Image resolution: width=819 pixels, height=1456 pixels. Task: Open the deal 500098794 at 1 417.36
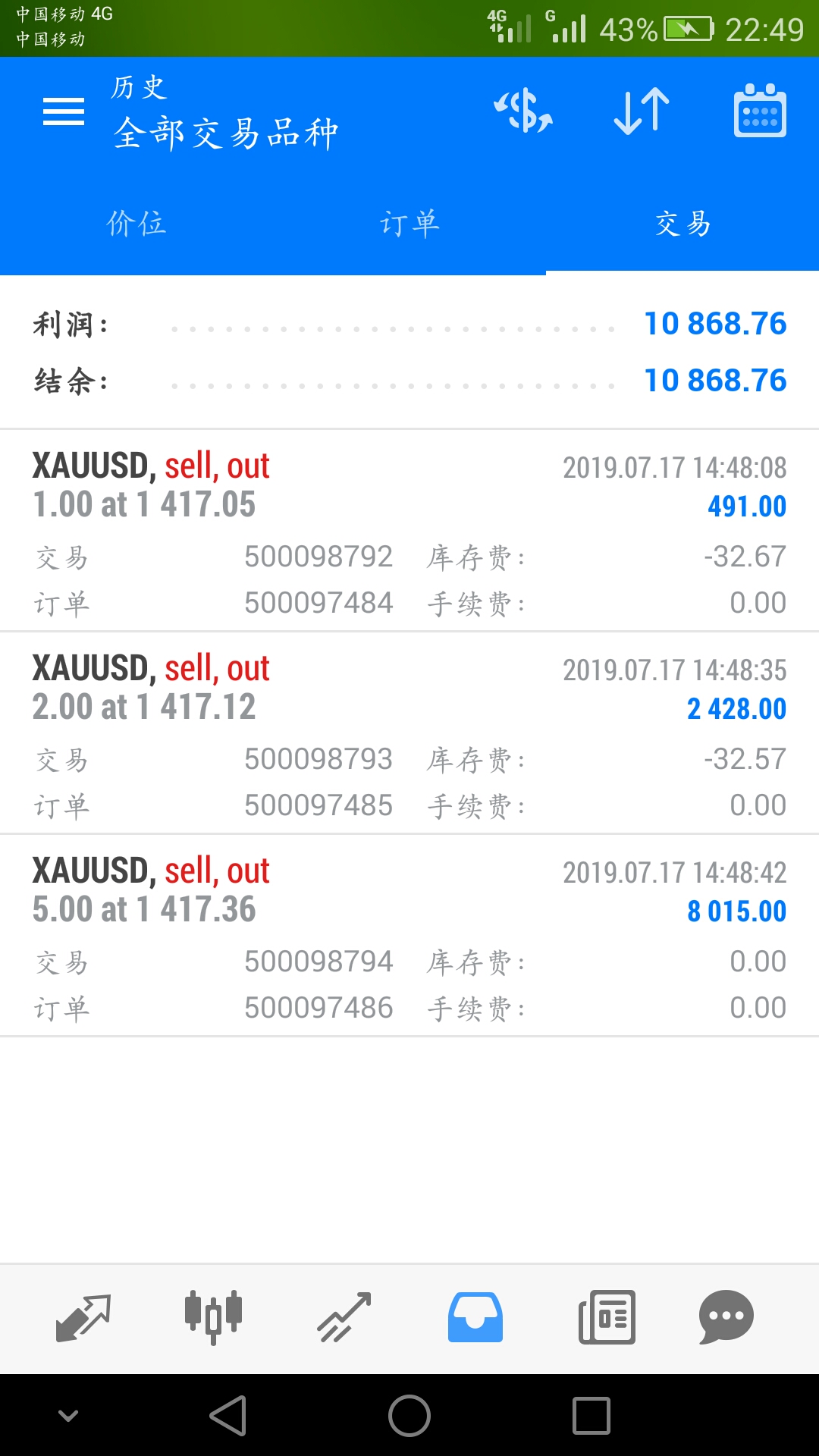pyautogui.click(x=409, y=936)
